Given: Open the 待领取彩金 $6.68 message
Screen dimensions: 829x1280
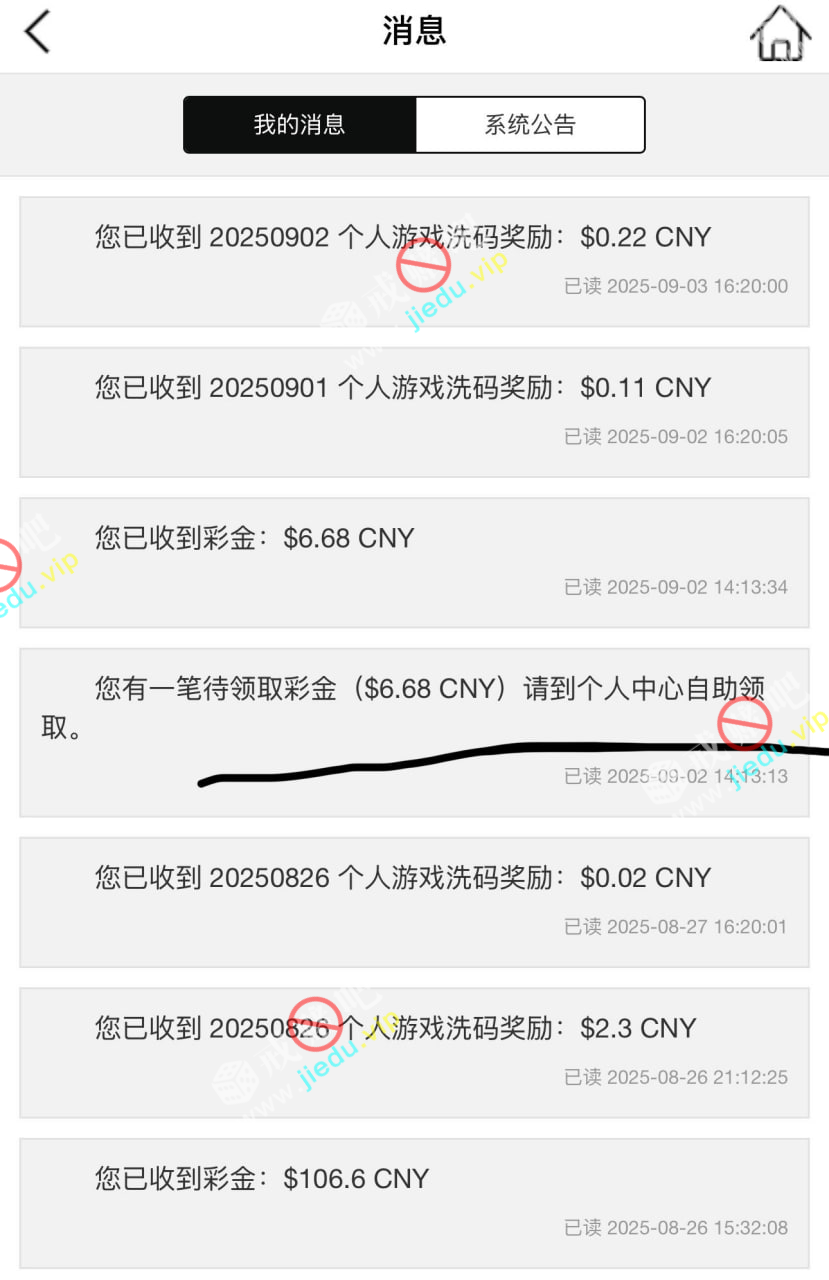Looking at the screenshot, I should (x=414, y=732).
